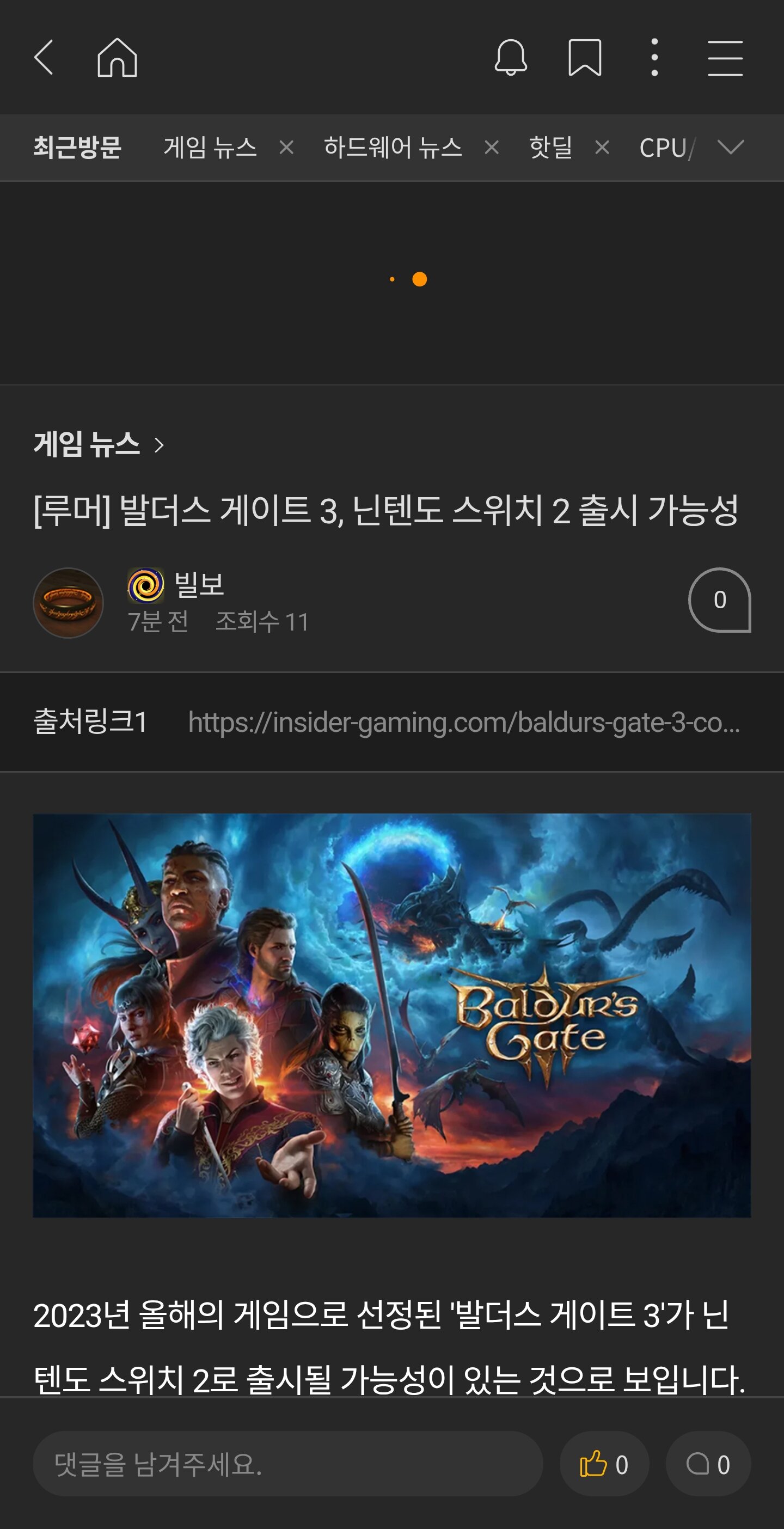View author 빌보's profile
The height and width of the screenshot is (1529, 784).
pyautogui.click(x=199, y=585)
